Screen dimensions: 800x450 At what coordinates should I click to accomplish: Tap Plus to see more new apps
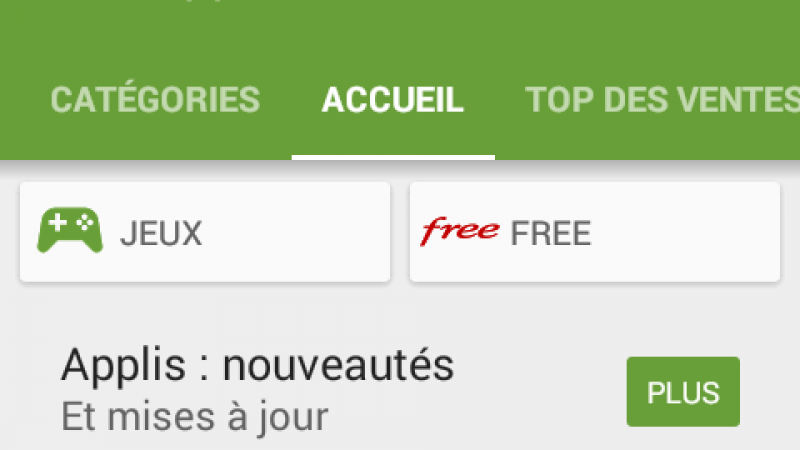click(x=683, y=392)
